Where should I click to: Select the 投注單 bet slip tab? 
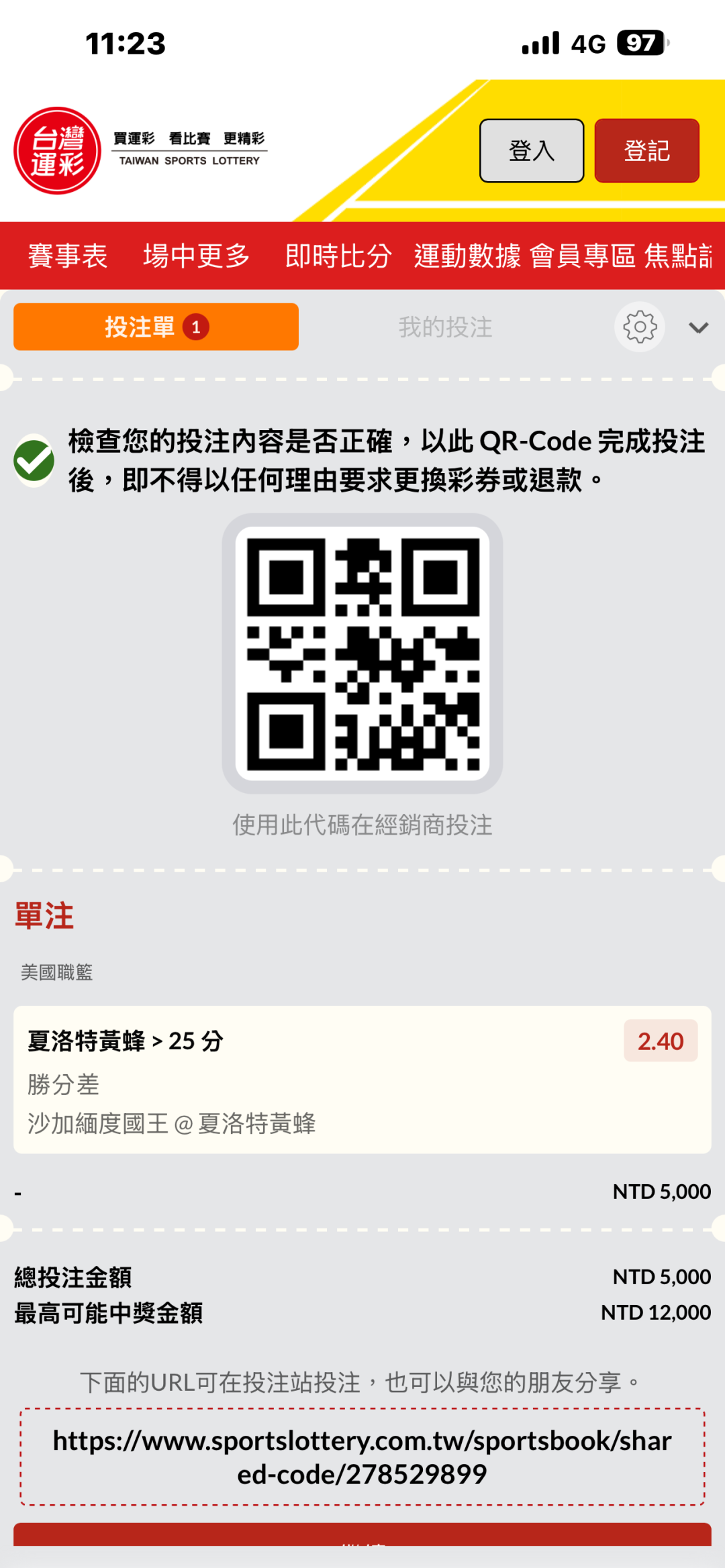pos(156,327)
